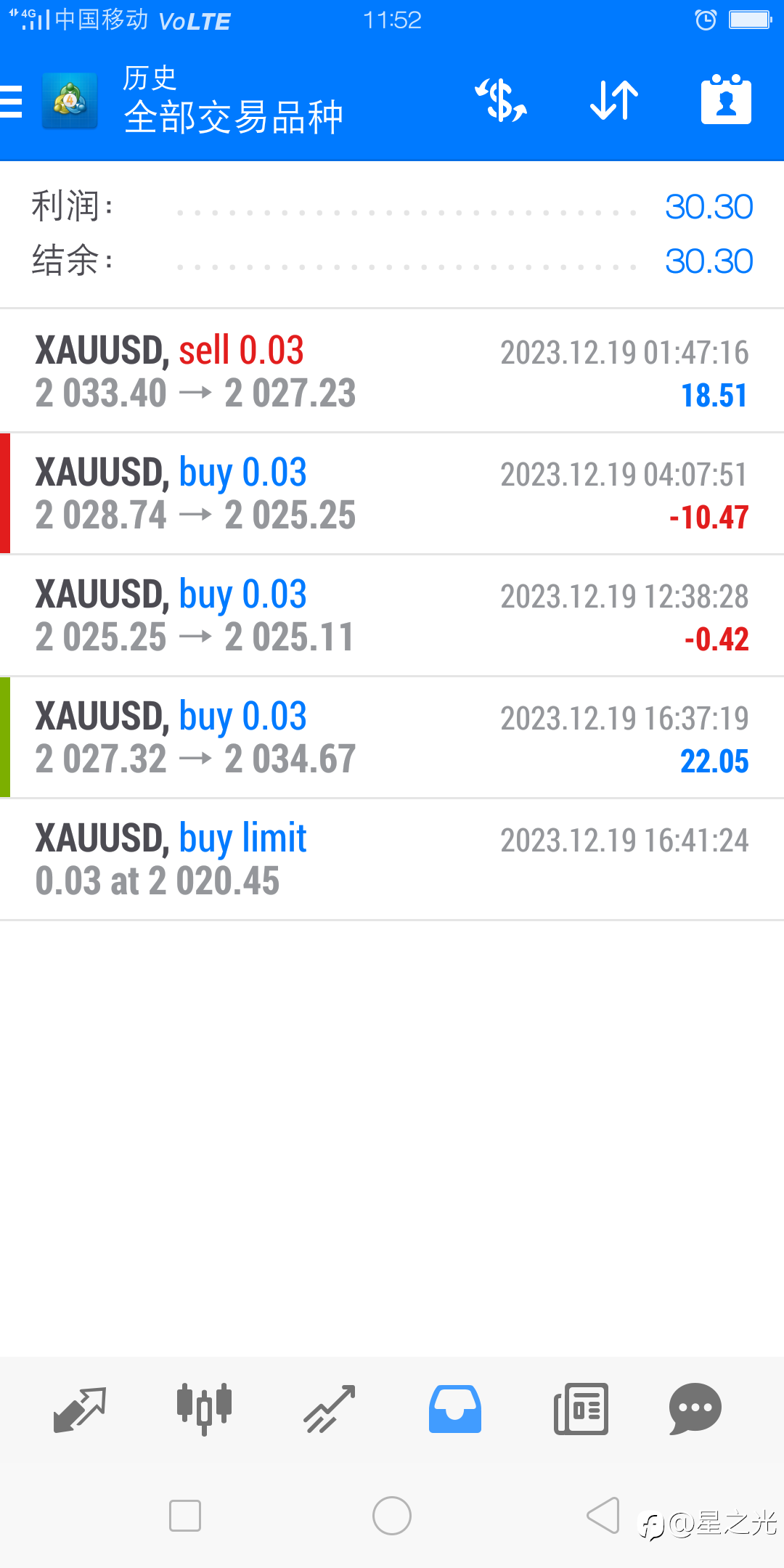Open the XAUUSD buy limit order at 2 020.45

[x=392, y=859]
